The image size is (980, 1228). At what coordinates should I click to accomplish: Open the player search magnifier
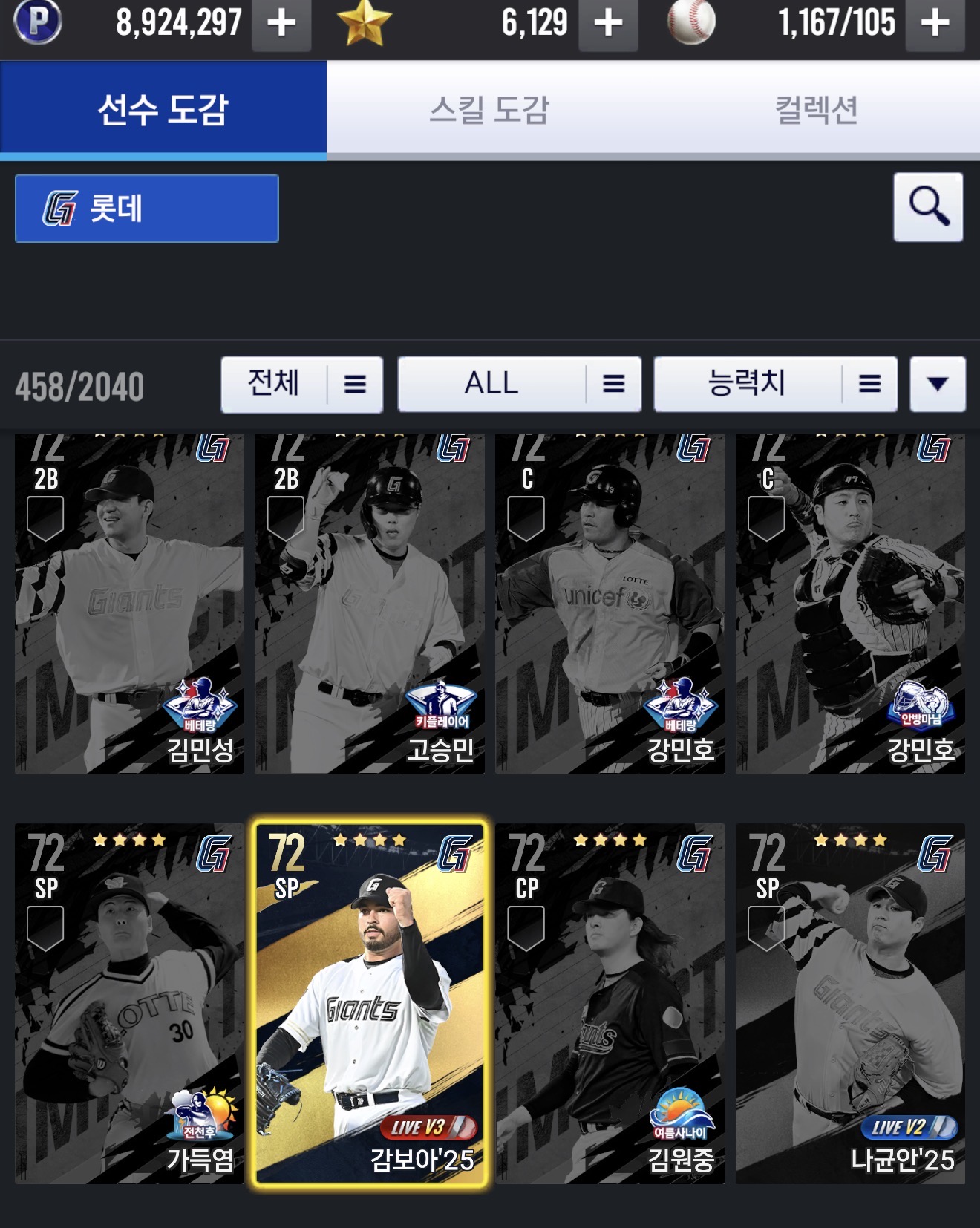pyautogui.click(x=928, y=207)
